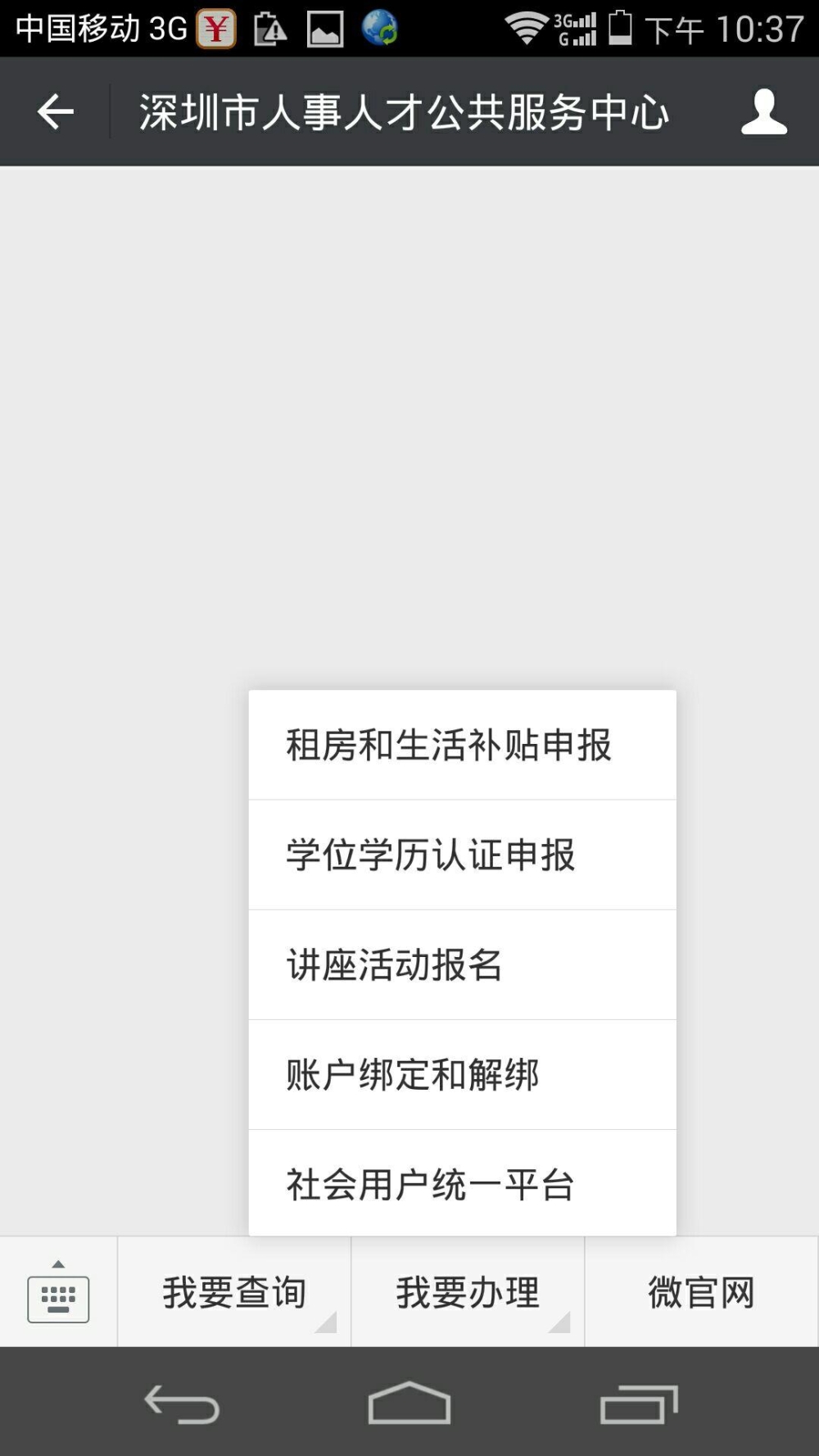Select 租房和生活补贴申报 from the menu
Screen dimensions: 819x1456
[x=463, y=745]
